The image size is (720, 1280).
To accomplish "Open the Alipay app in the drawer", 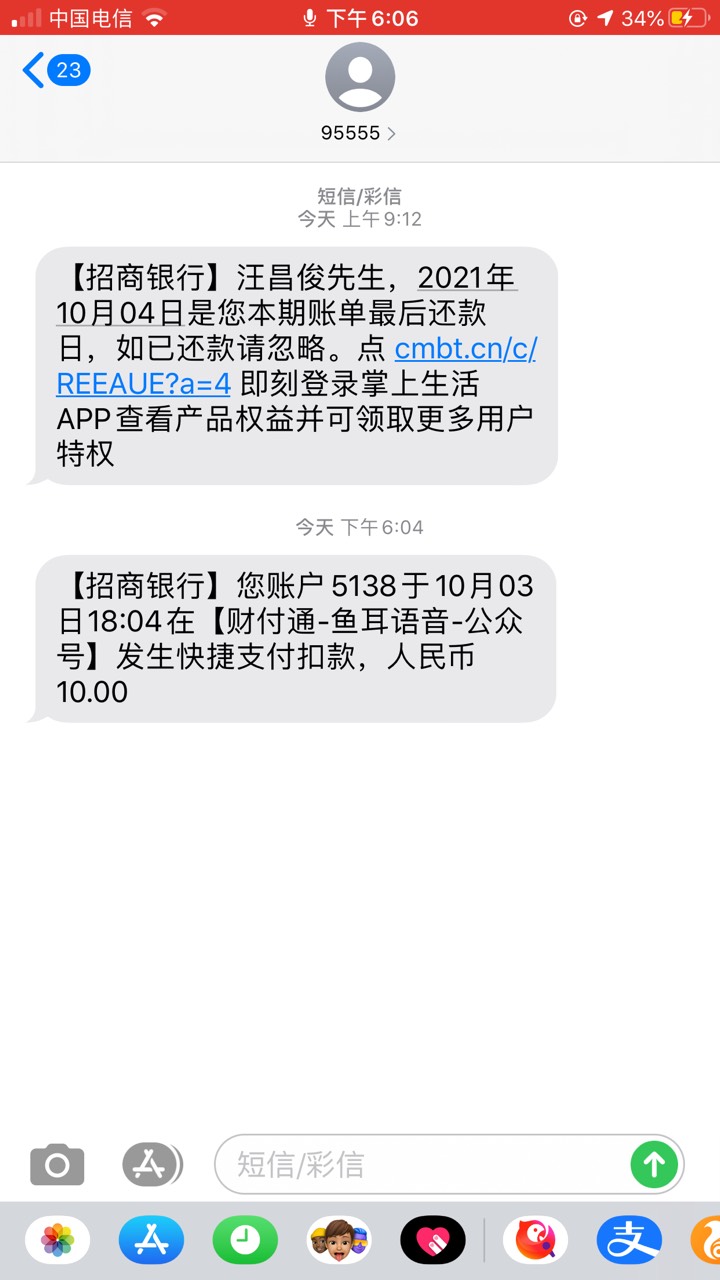I will (x=629, y=1241).
